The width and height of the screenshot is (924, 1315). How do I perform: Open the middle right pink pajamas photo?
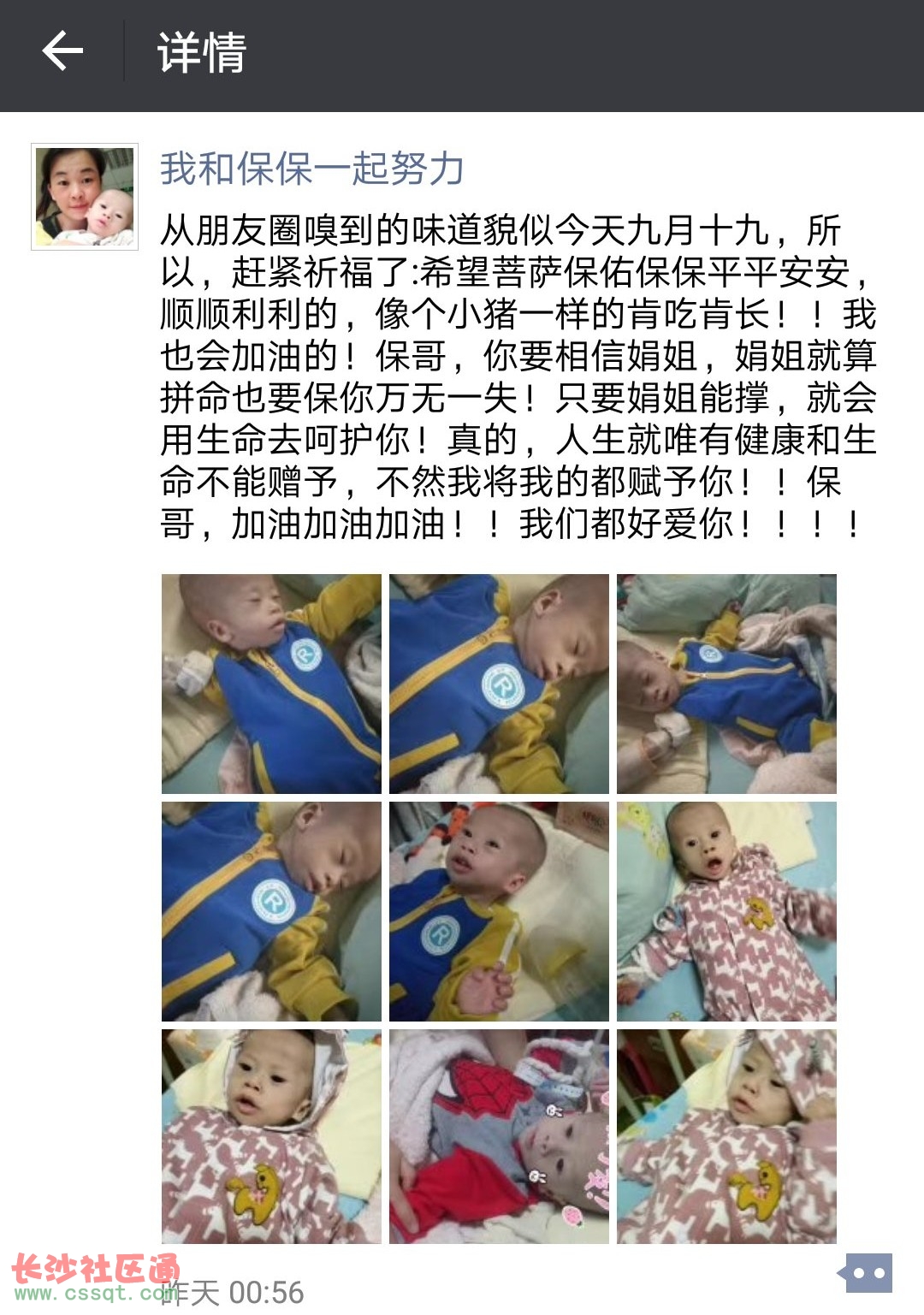[726, 911]
